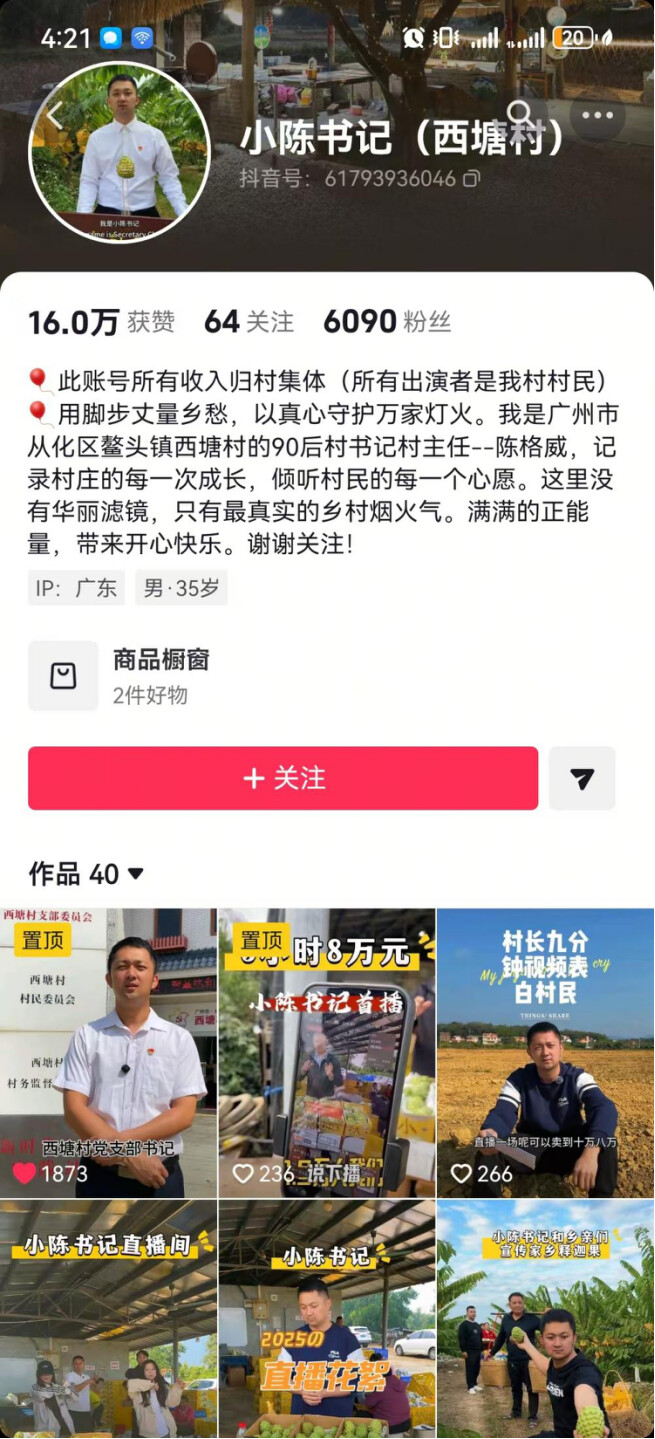Open video 村长九分钟视频表白村民
The height and width of the screenshot is (1439, 655).
tap(545, 1052)
